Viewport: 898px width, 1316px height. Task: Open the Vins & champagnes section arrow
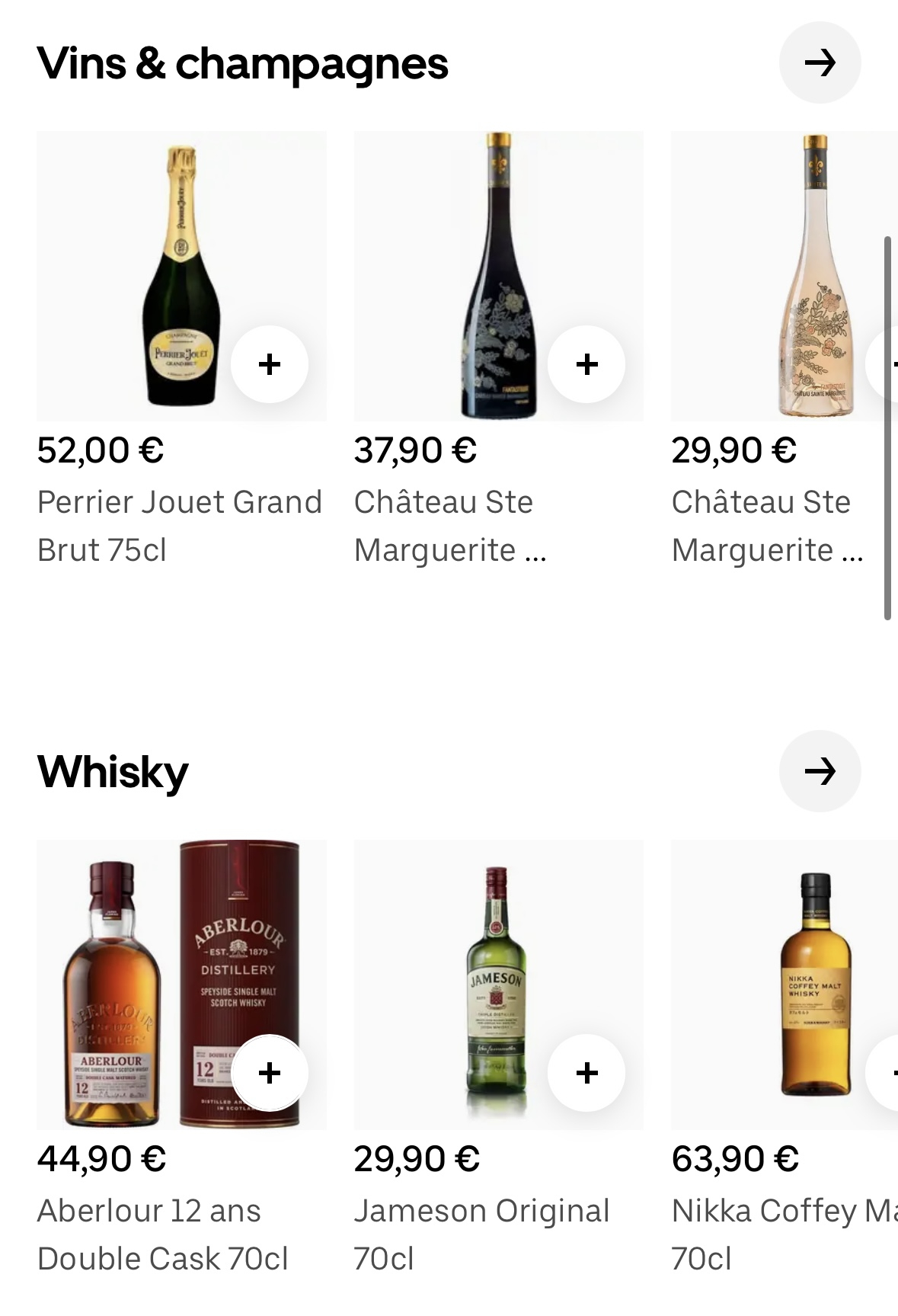[x=820, y=62]
